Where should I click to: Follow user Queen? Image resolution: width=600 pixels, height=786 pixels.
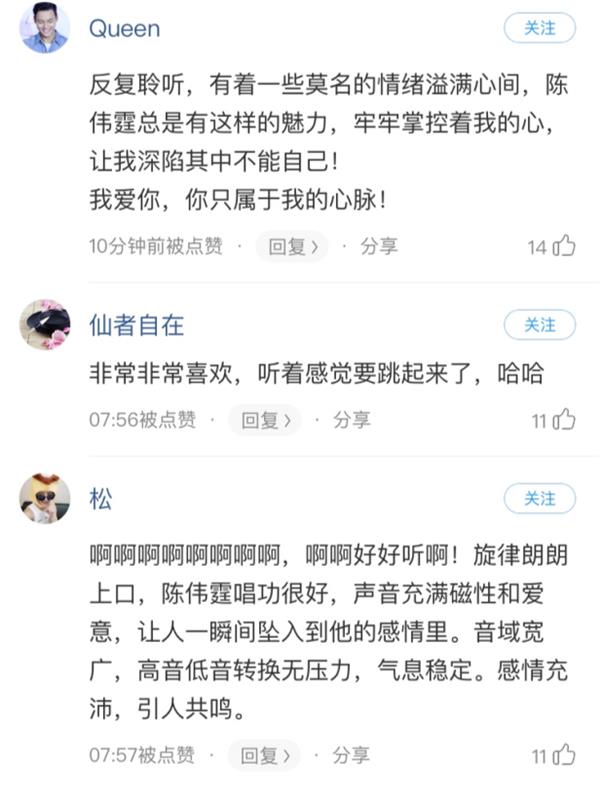539,28
